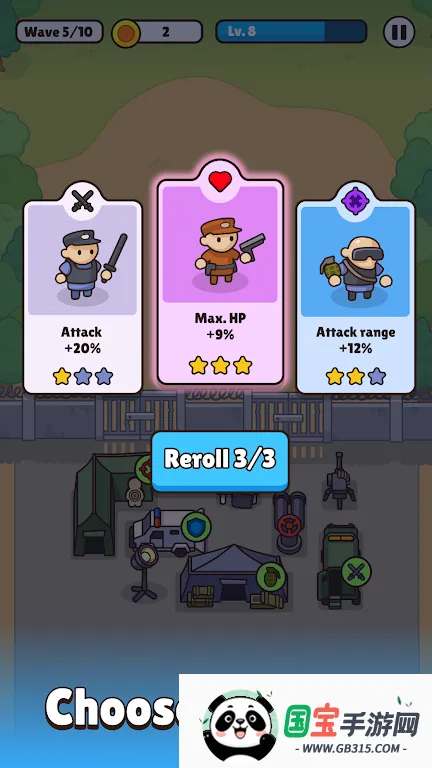This screenshot has width=432, height=768.
Task: Choose the Max. HP +9% card
Action: (x=220, y=276)
